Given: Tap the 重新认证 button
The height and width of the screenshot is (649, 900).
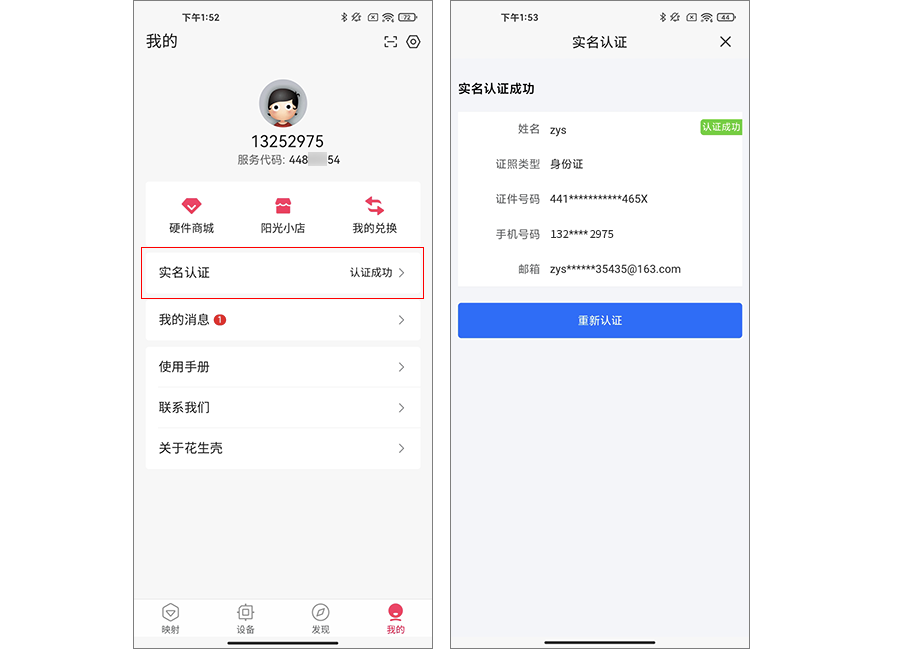Looking at the screenshot, I should (600, 320).
